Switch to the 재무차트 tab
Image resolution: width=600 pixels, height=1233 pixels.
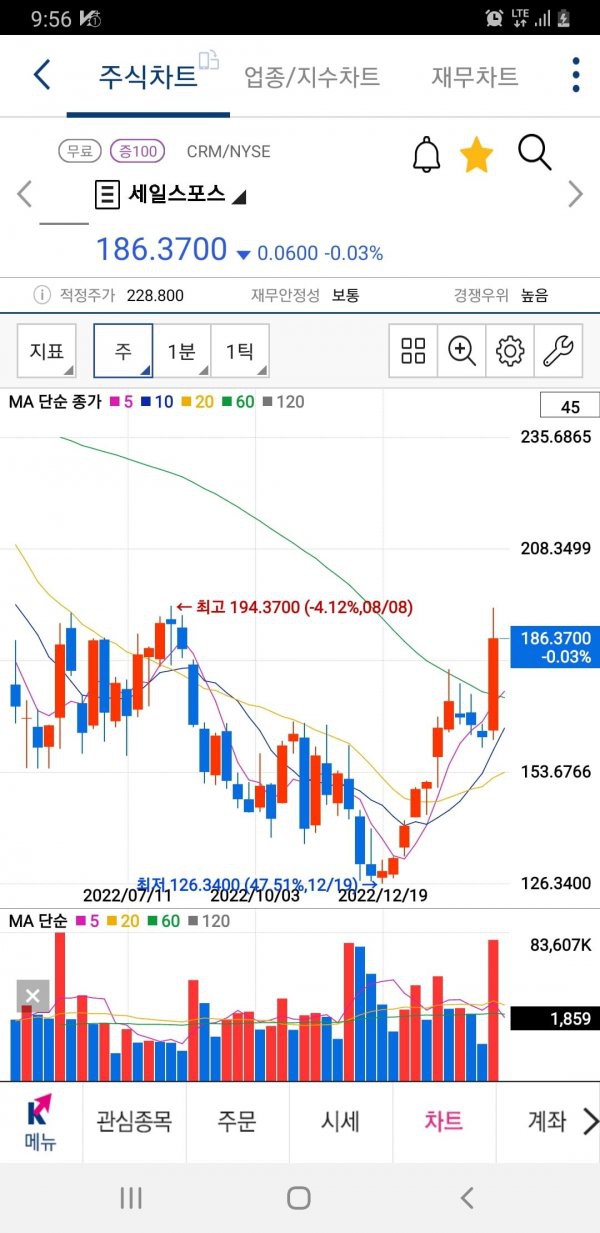tap(474, 77)
